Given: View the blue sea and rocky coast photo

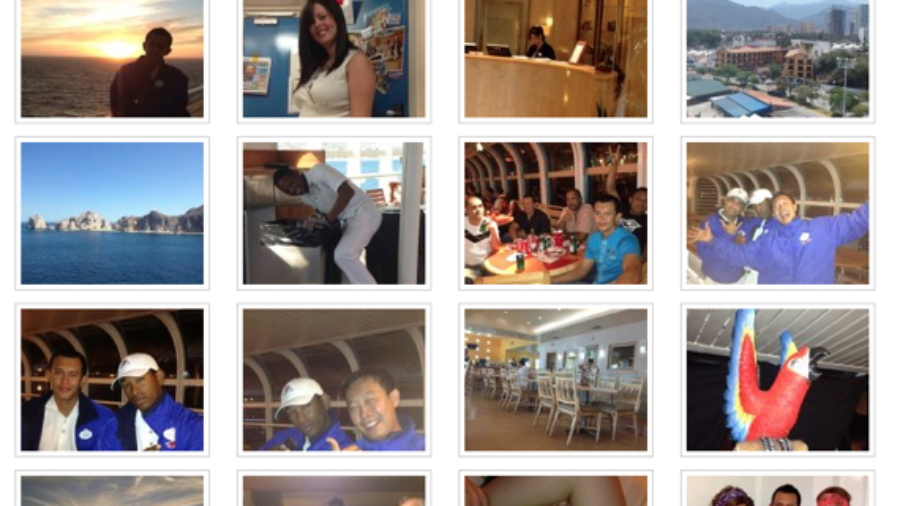Looking at the screenshot, I should [x=112, y=213].
